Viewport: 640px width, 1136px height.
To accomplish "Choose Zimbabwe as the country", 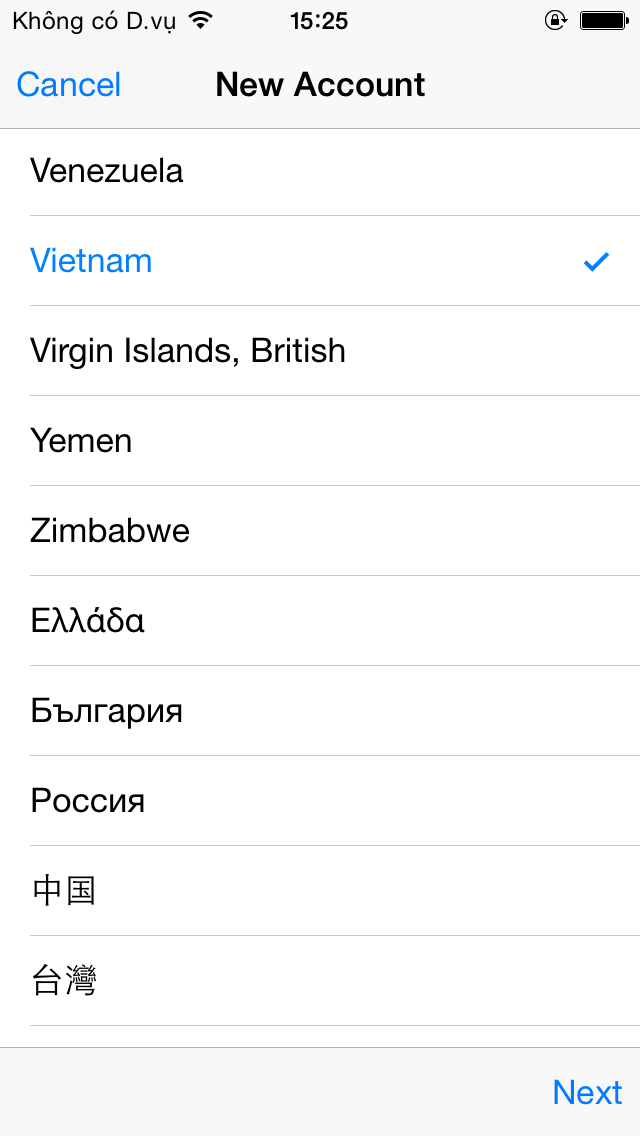I will [x=320, y=531].
